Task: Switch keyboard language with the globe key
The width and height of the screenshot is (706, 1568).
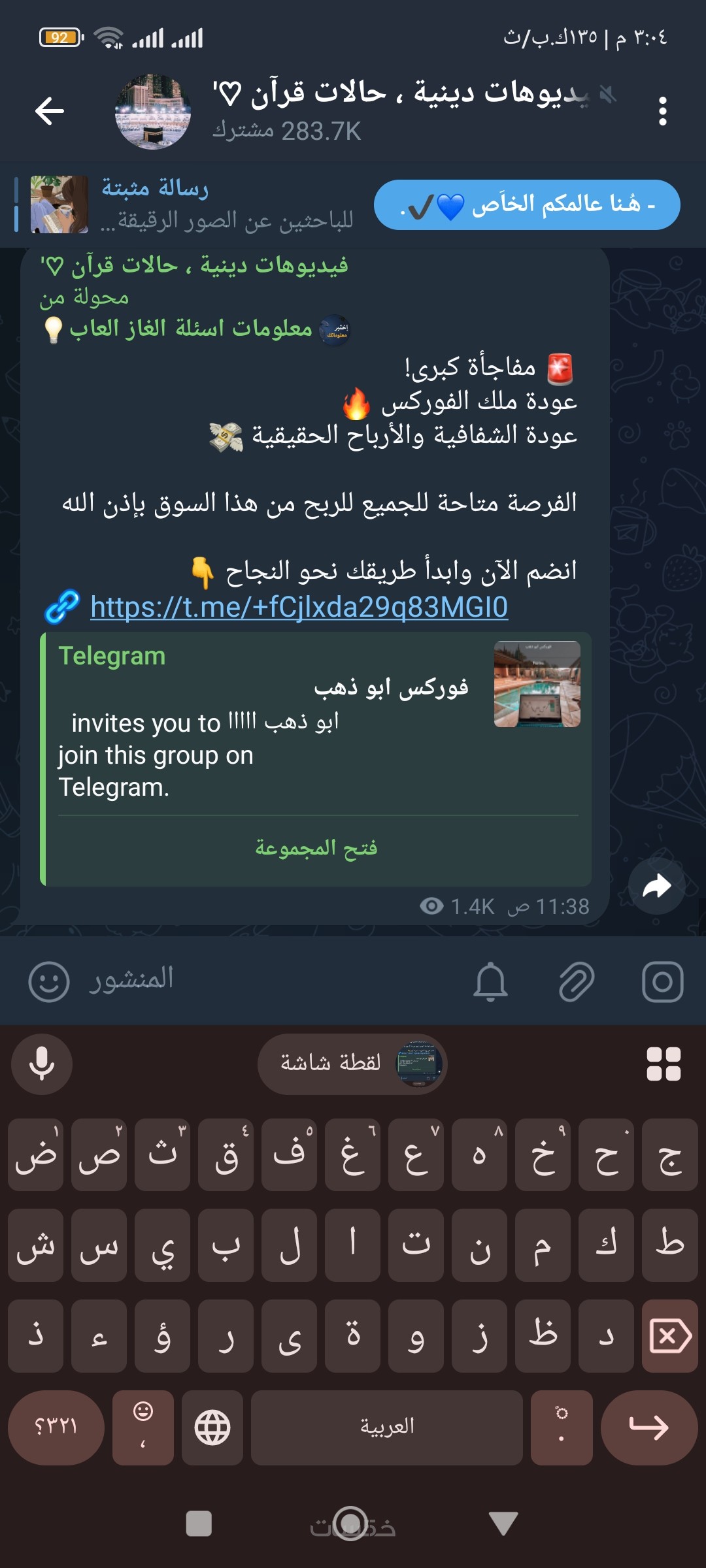Action: pos(212,1428)
